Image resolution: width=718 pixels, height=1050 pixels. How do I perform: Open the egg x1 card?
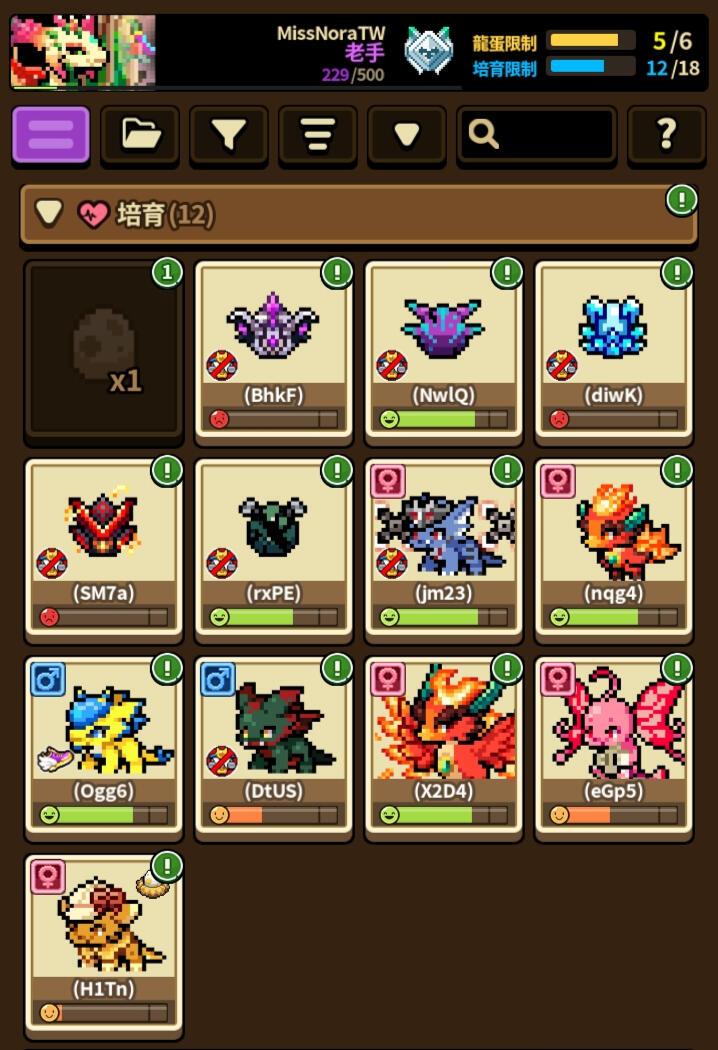click(x=104, y=347)
